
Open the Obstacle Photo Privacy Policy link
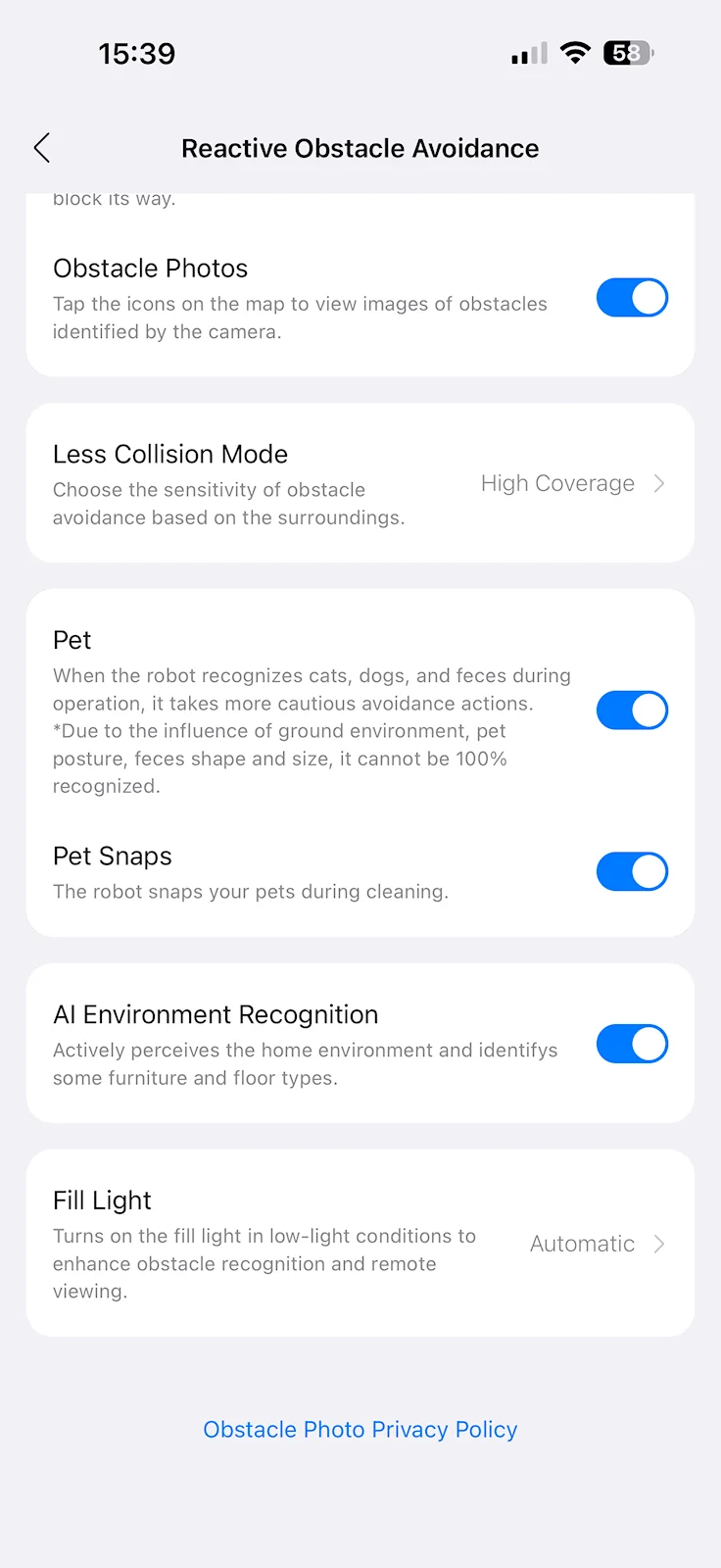(360, 1430)
